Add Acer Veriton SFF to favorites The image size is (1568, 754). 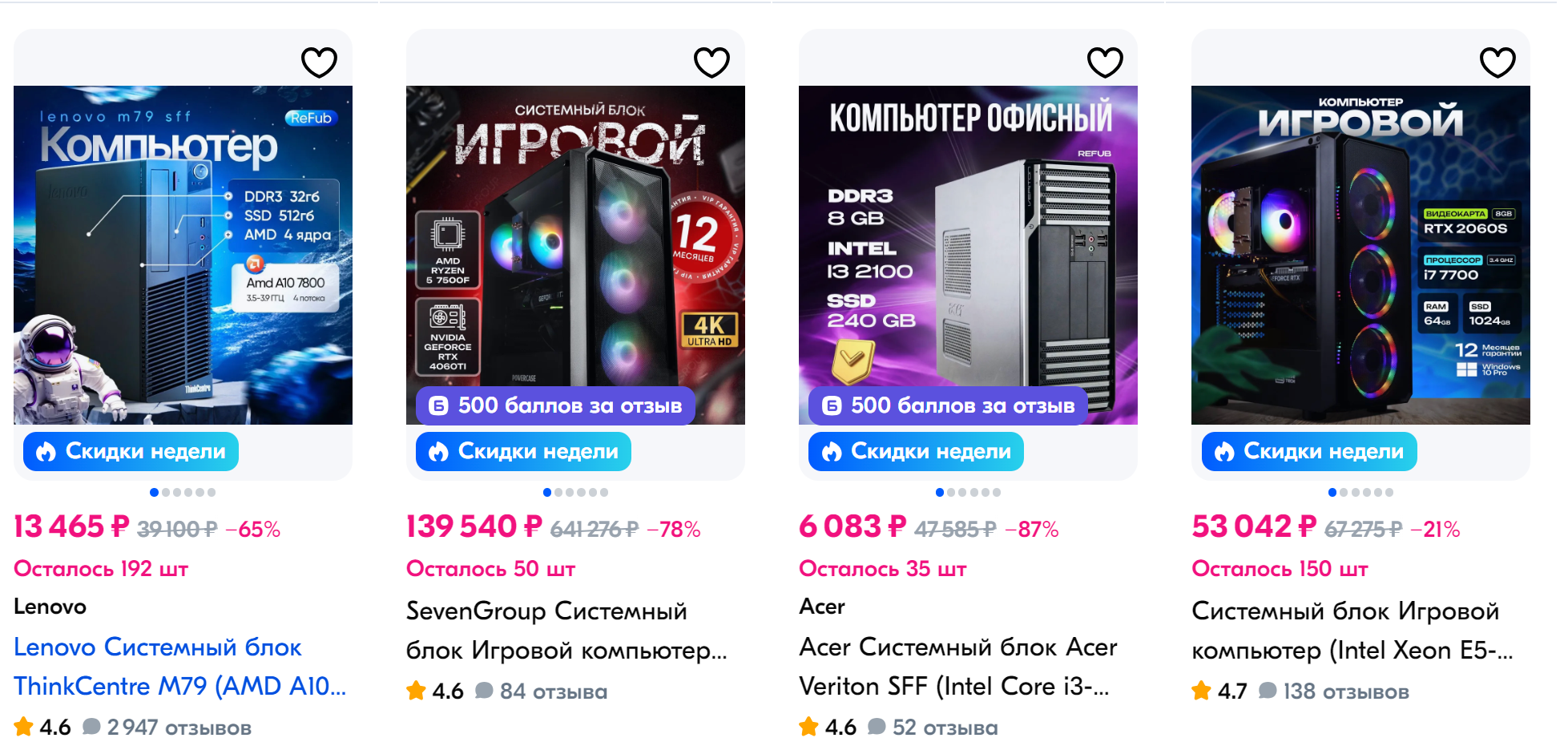[x=1105, y=62]
